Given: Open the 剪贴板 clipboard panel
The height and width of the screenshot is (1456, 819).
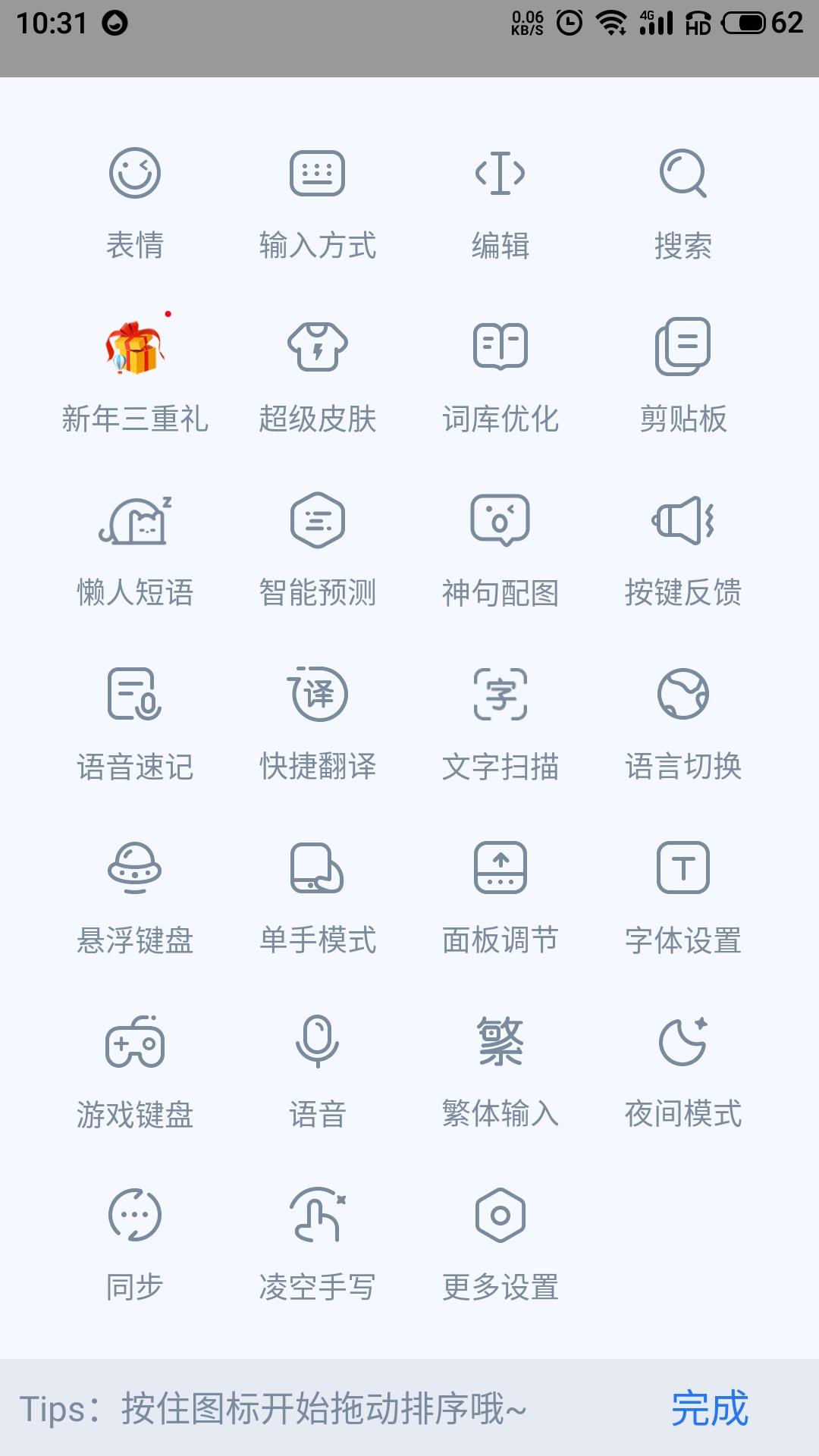Looking at the screenshot, I should click(682, 372).
